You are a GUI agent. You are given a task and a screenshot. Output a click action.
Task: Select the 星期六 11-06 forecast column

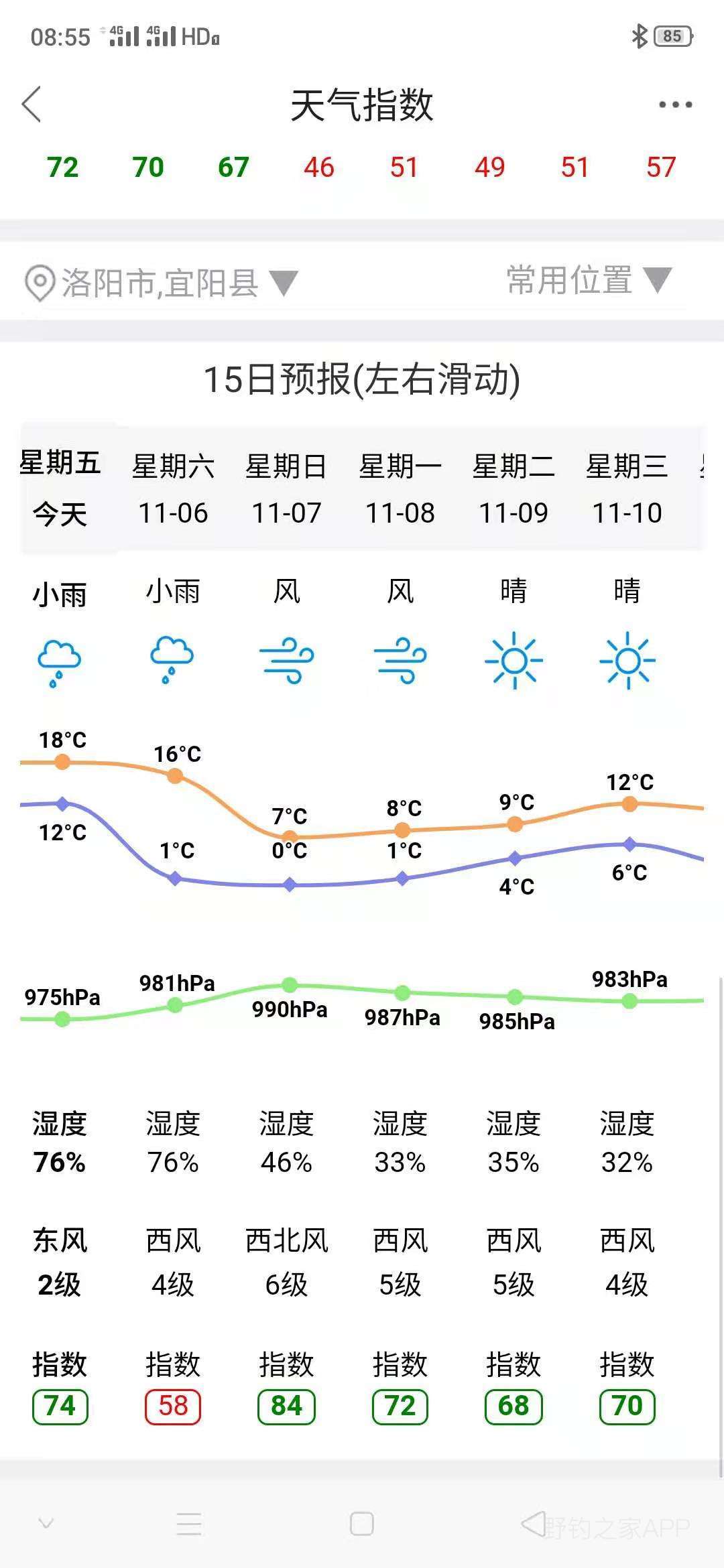pyautogui.click(x=173, y=489)
